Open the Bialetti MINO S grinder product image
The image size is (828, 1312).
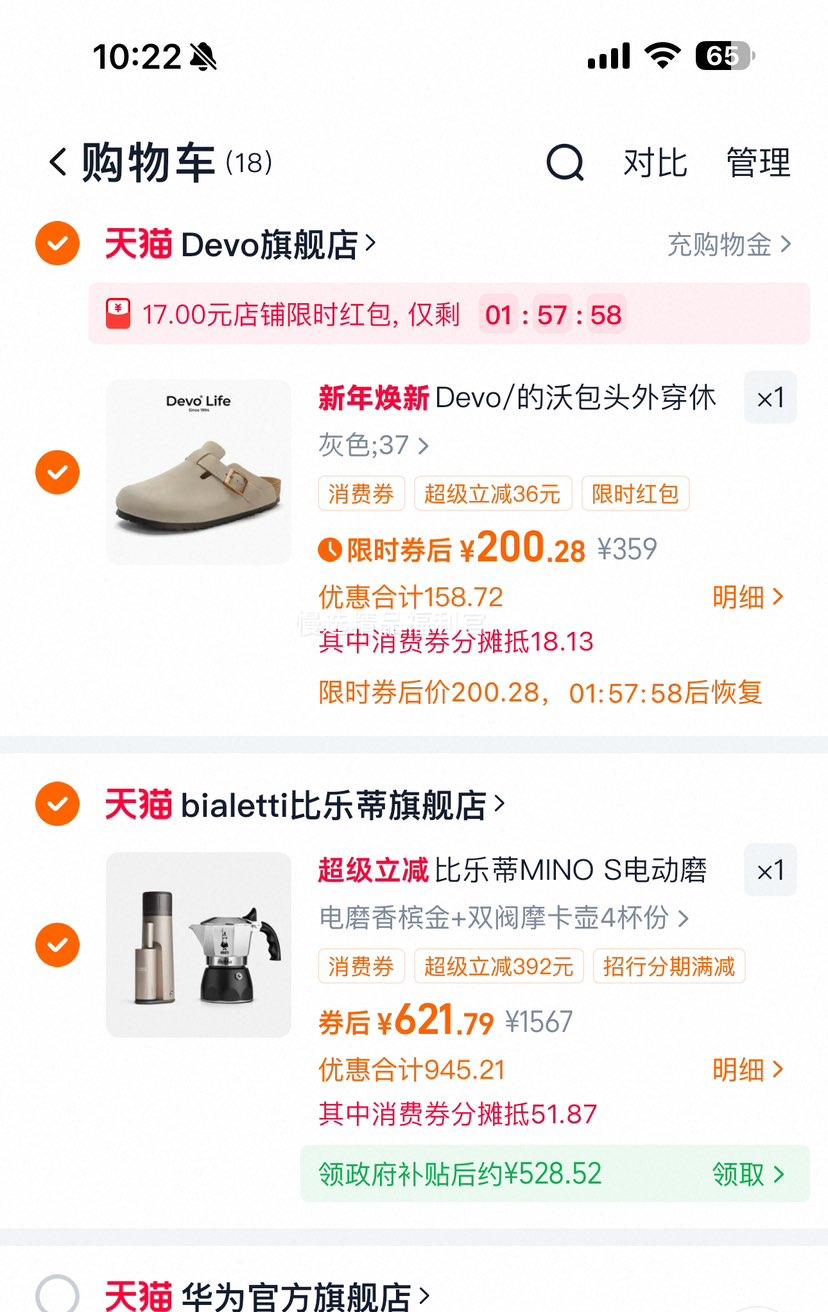(x=197, y=944)
